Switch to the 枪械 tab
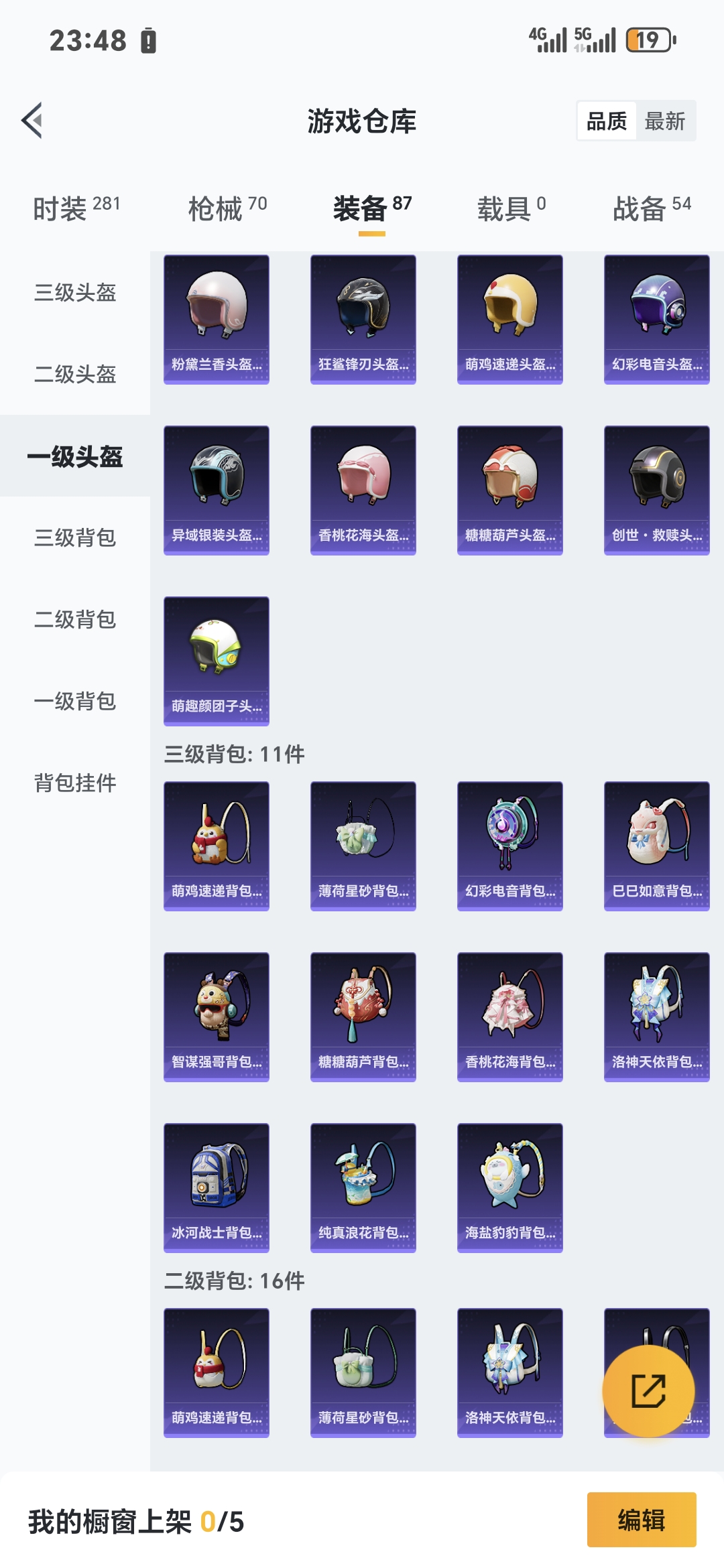Screen dimensions: 724x1568 (227, 208)
